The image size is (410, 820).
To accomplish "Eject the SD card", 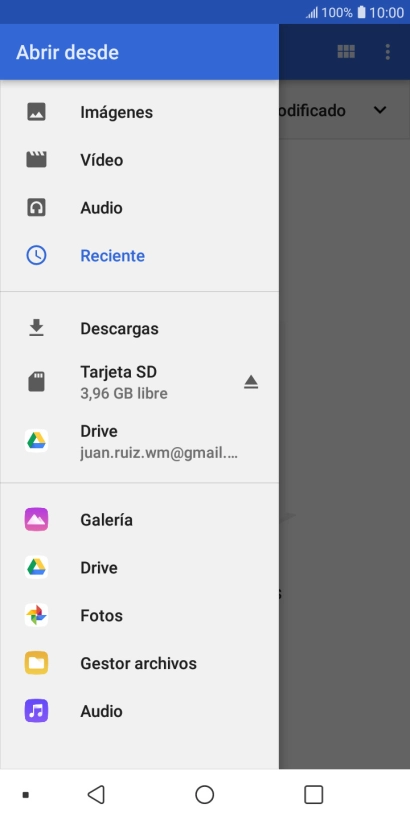I will [x=251, y=382].
